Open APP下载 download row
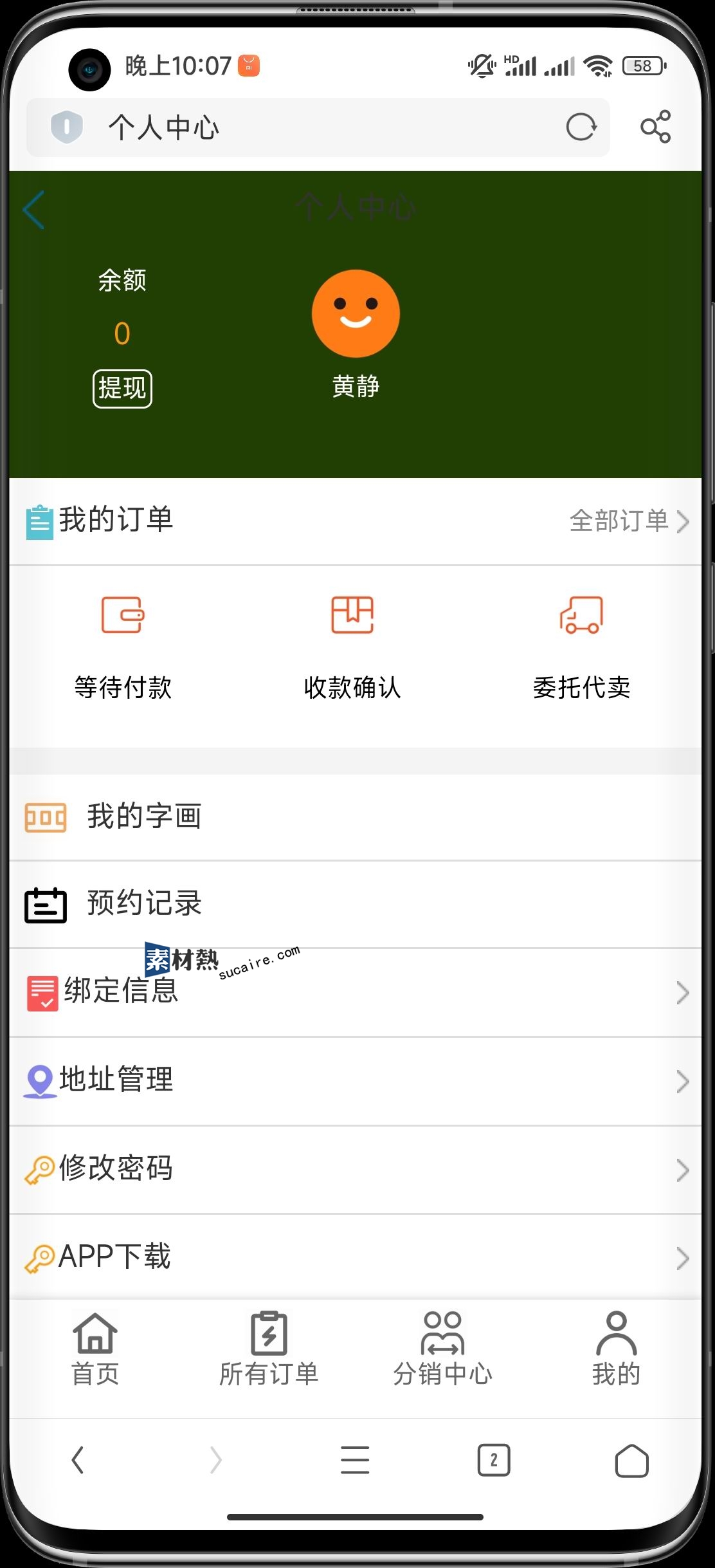Viewport: 715px width, 1568px height. 355,1257
